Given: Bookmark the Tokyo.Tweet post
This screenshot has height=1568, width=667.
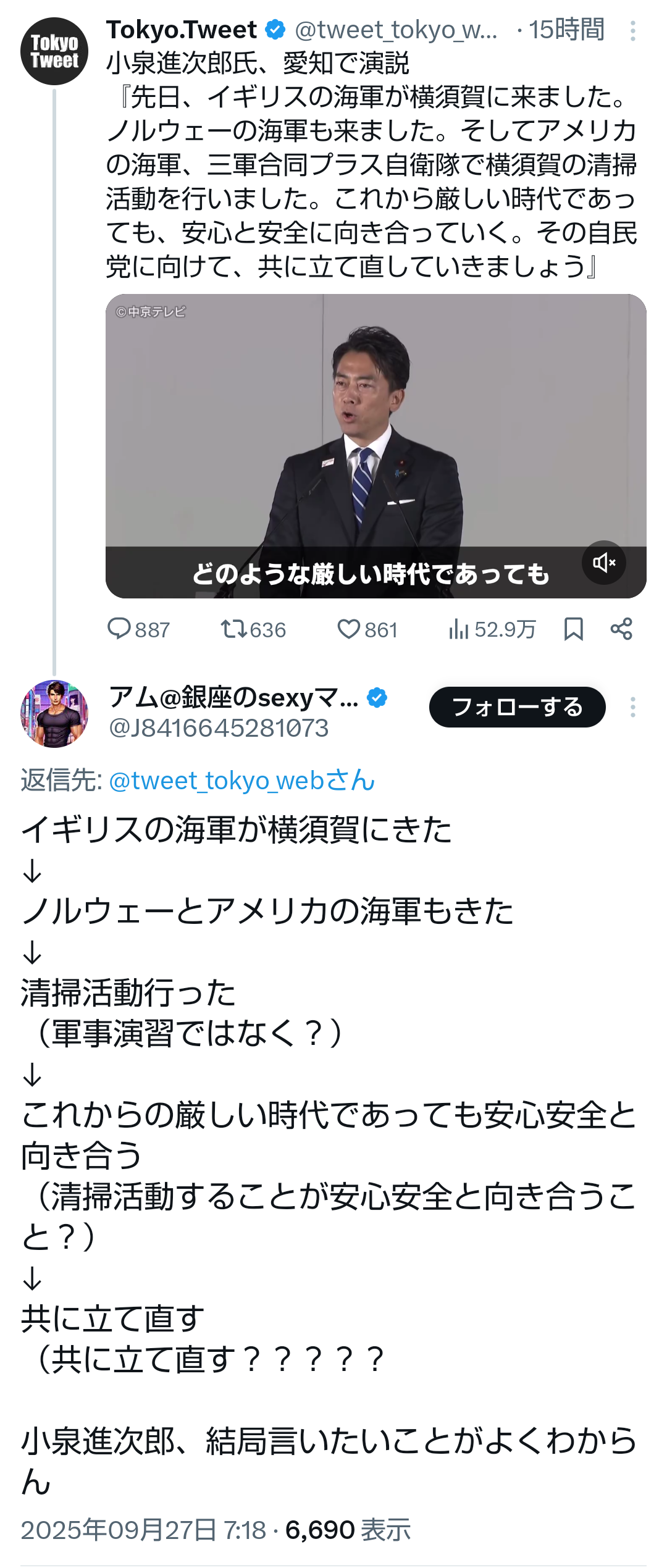Looking at the screenshot, I should [x=573, y=629].
